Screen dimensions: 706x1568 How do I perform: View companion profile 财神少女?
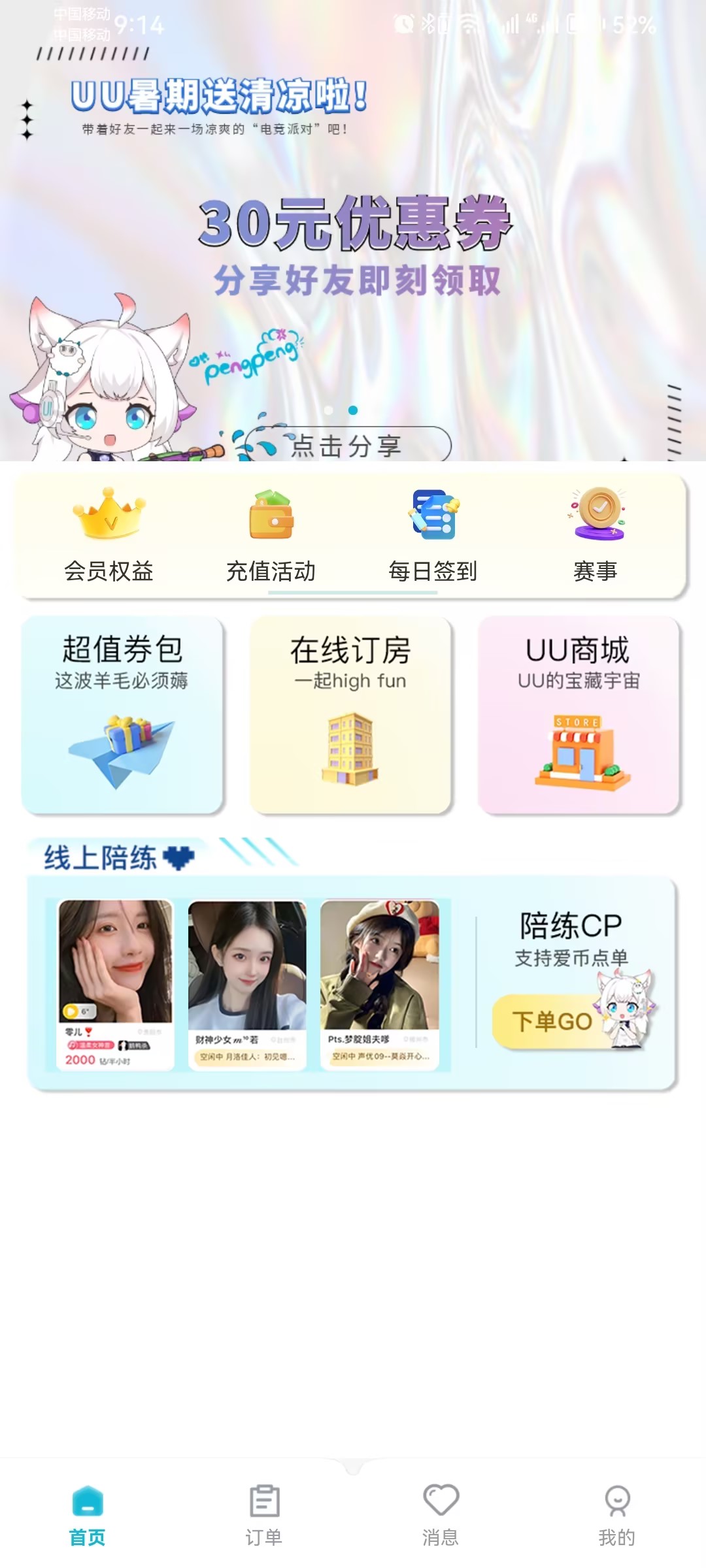247,985
